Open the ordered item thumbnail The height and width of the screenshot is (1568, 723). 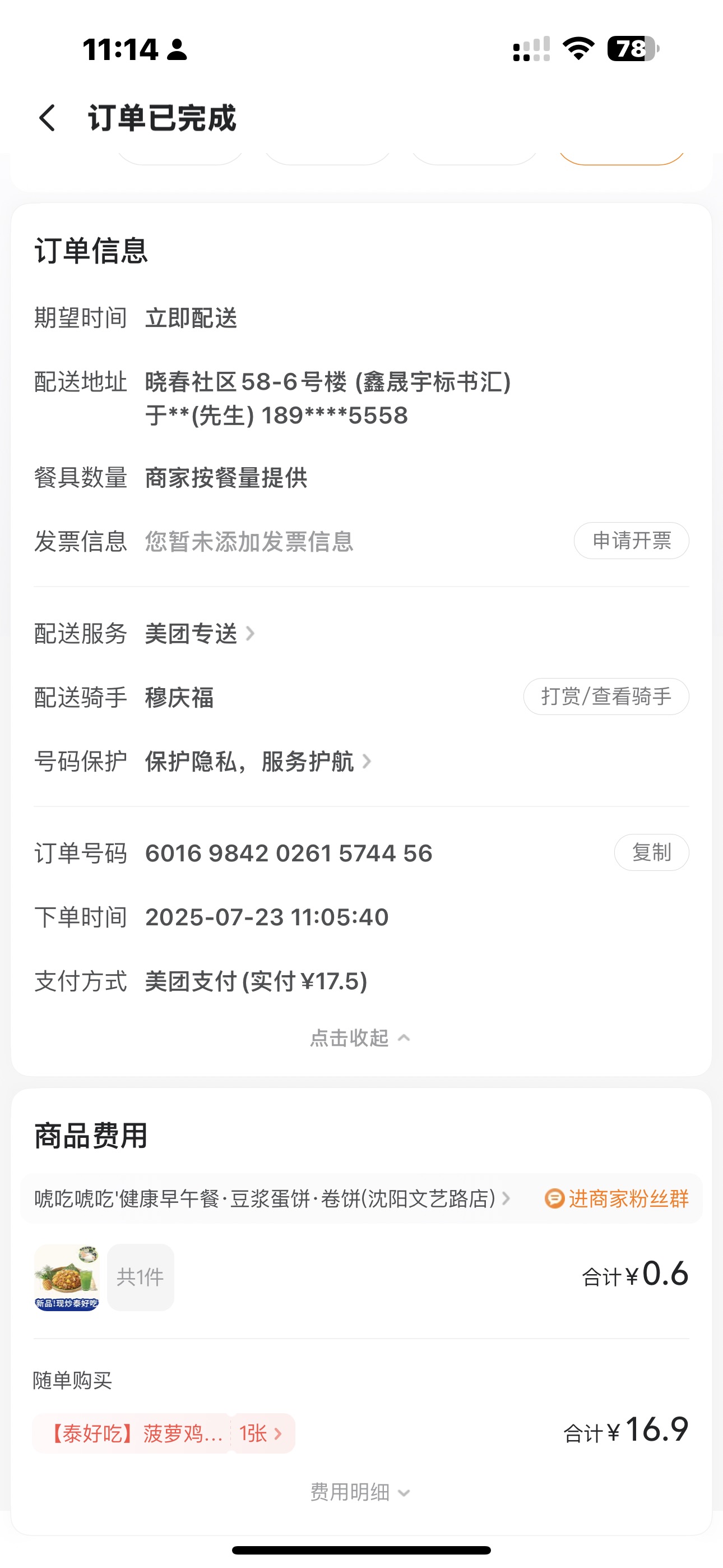(67, 1277)
